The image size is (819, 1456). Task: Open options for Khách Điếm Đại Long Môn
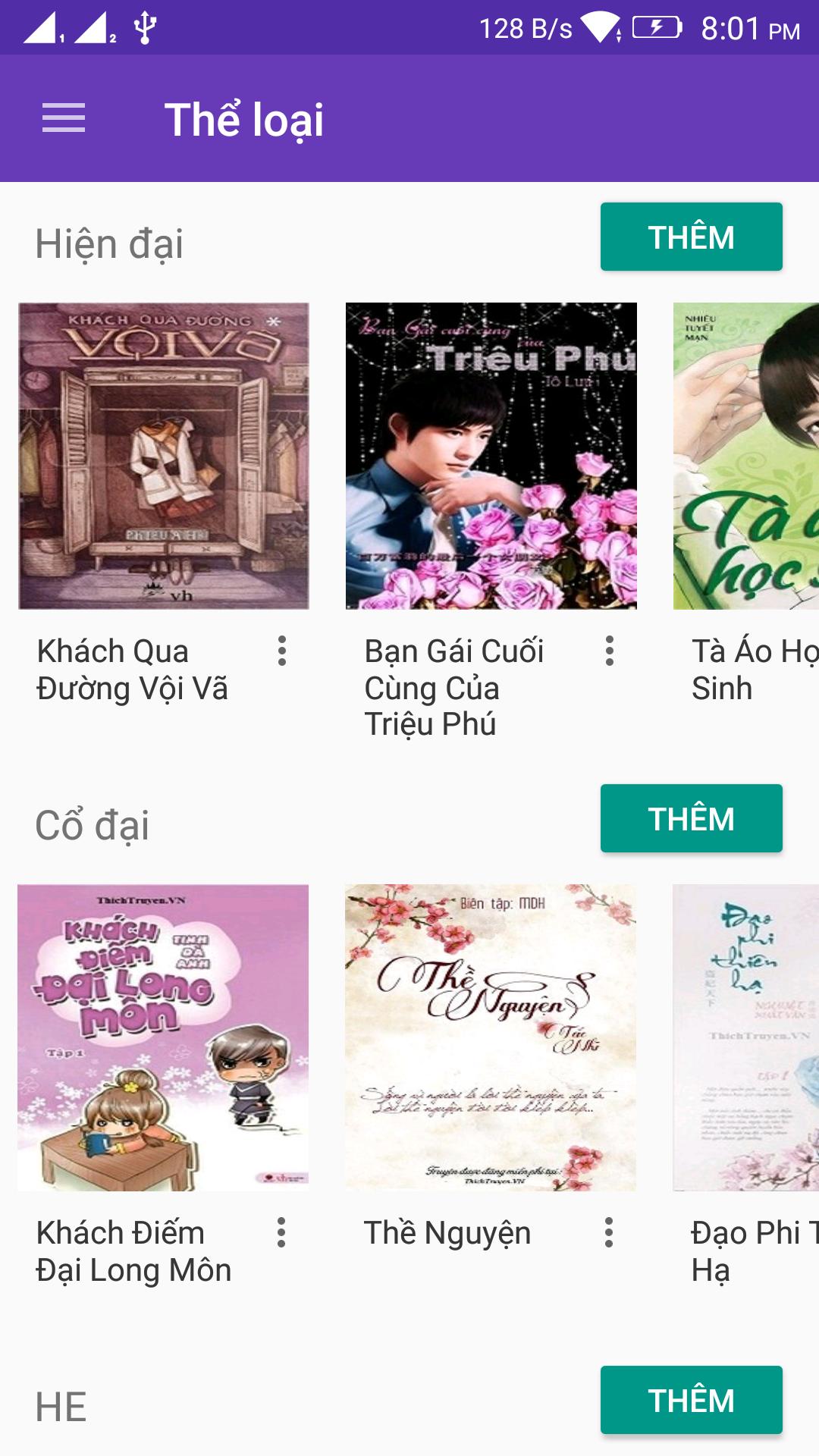pos(281,1233)
